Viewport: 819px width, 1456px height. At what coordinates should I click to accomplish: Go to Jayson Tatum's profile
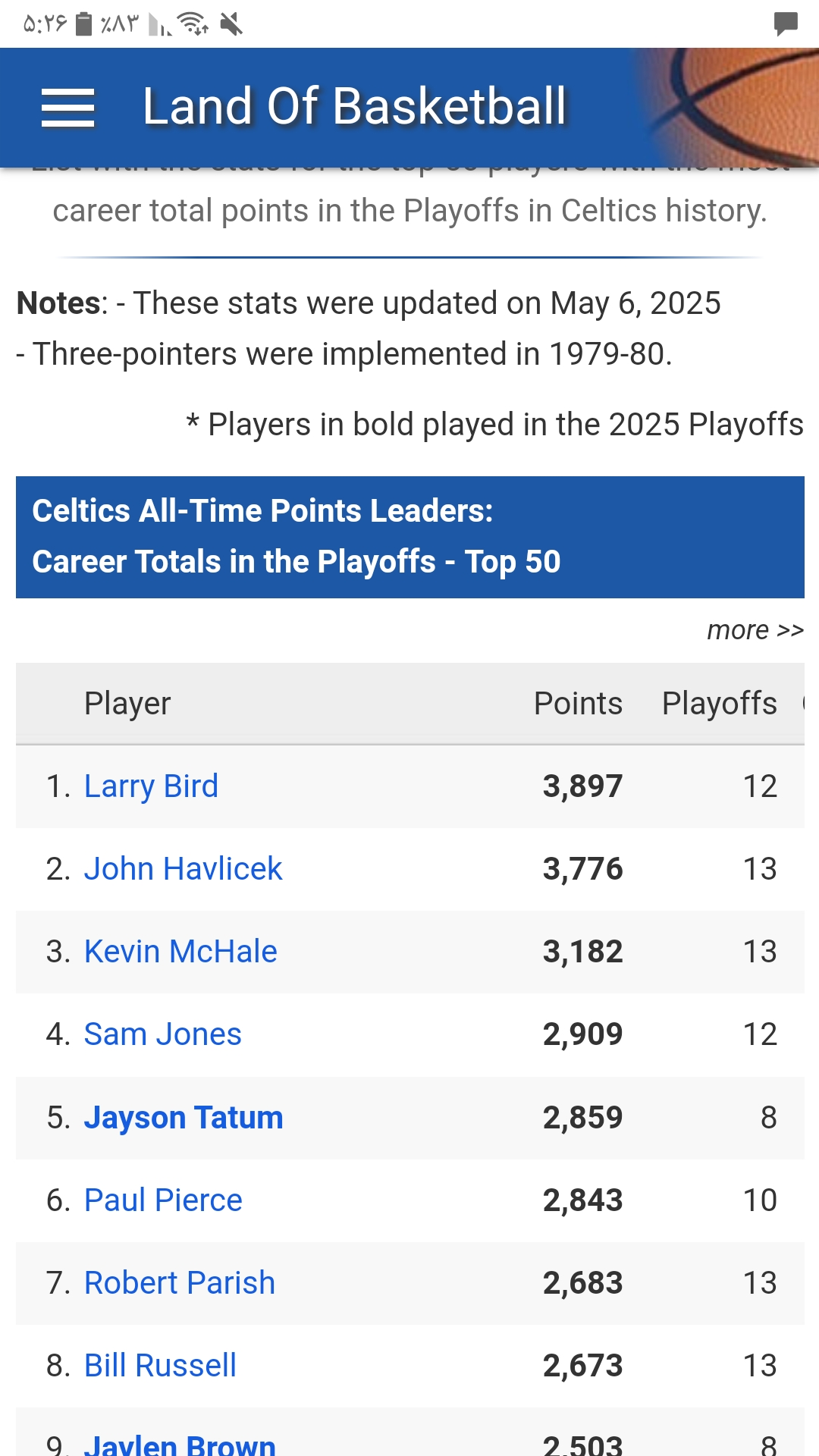pyautogui.click(x=184, y=1118)
